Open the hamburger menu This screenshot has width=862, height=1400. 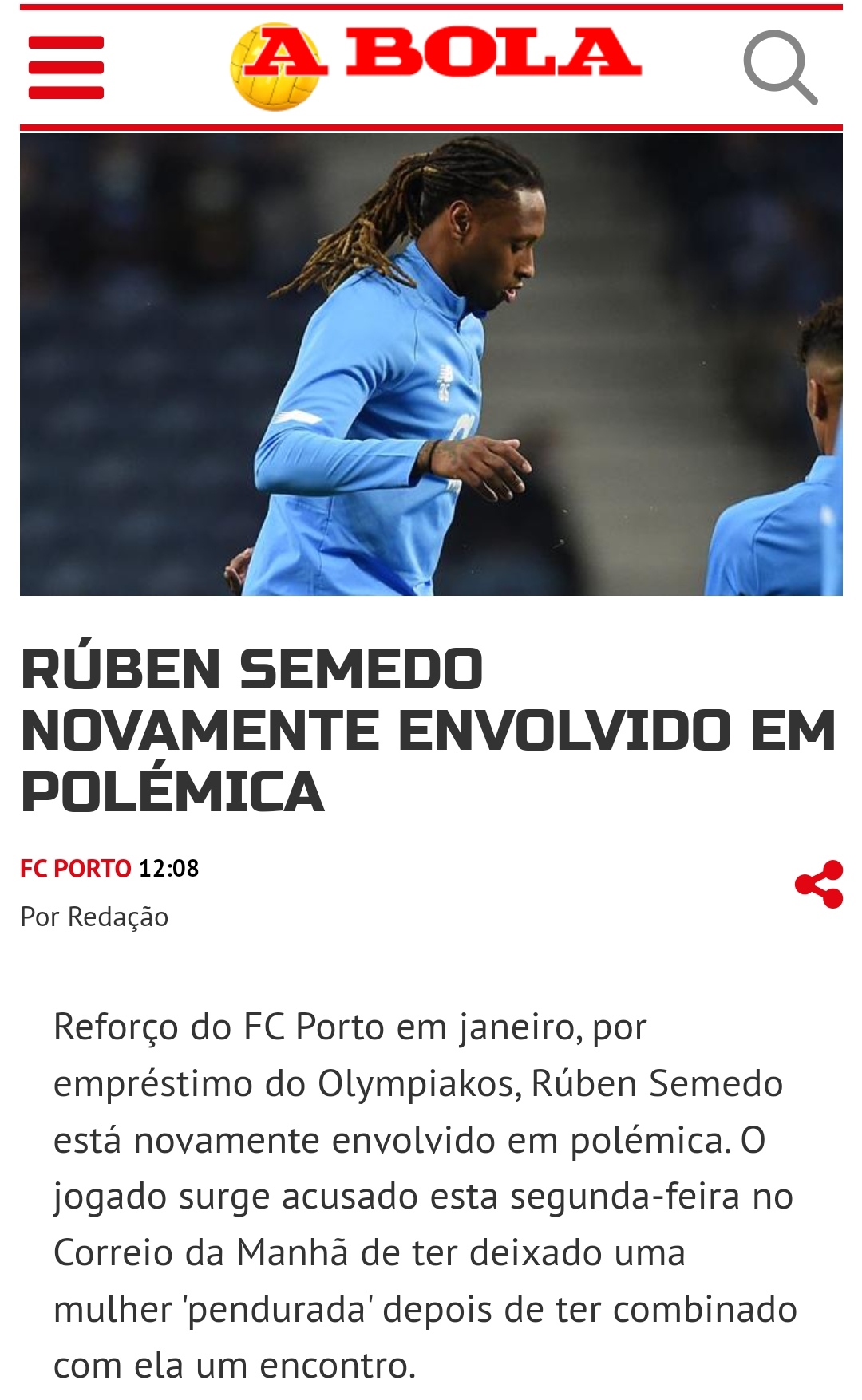pyautogui.click(x=65, y=67)
